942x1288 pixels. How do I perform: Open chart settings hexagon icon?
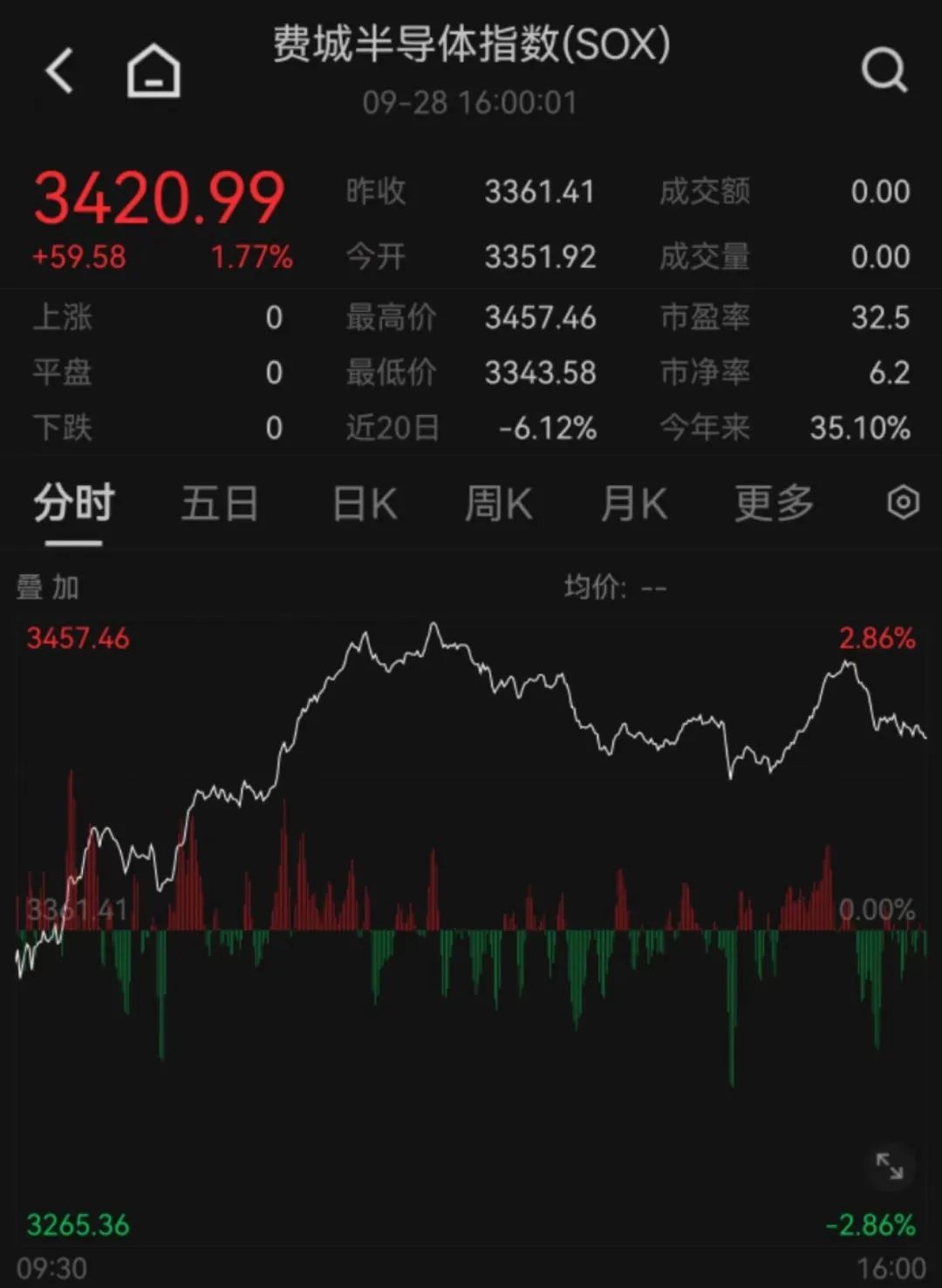pos(903,503)
